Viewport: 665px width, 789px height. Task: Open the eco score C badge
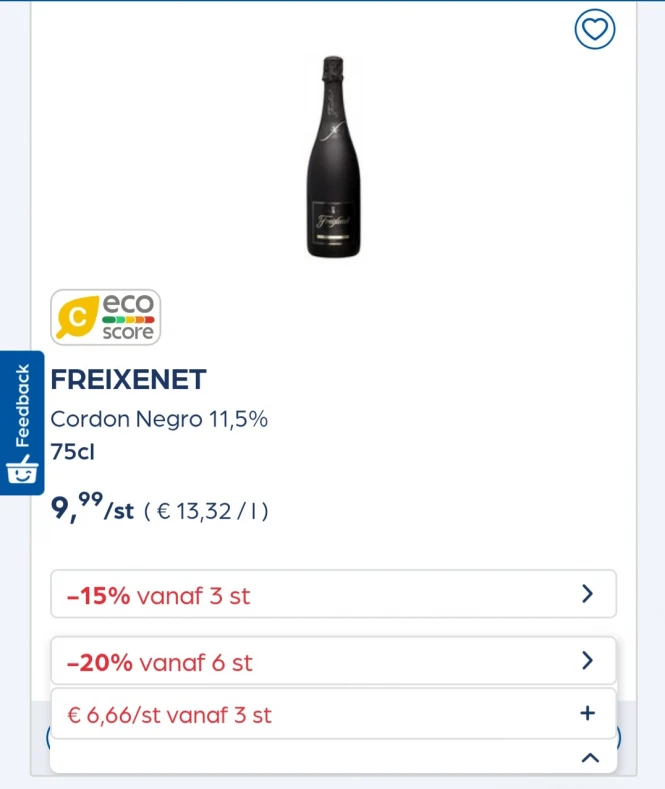tap(106, 318)
